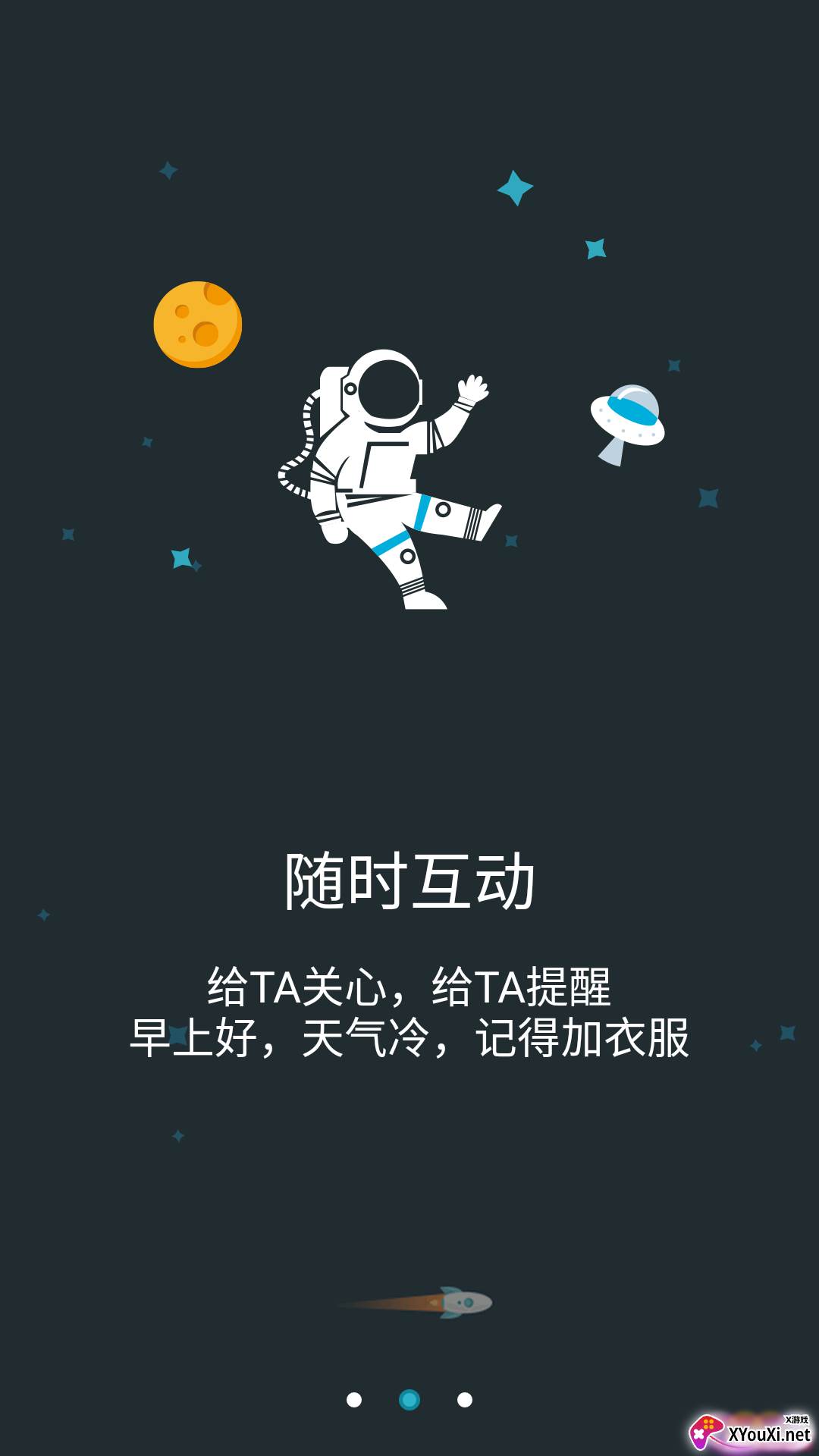Select the highlighted middle page indicator dot

tap(409, 1400)
